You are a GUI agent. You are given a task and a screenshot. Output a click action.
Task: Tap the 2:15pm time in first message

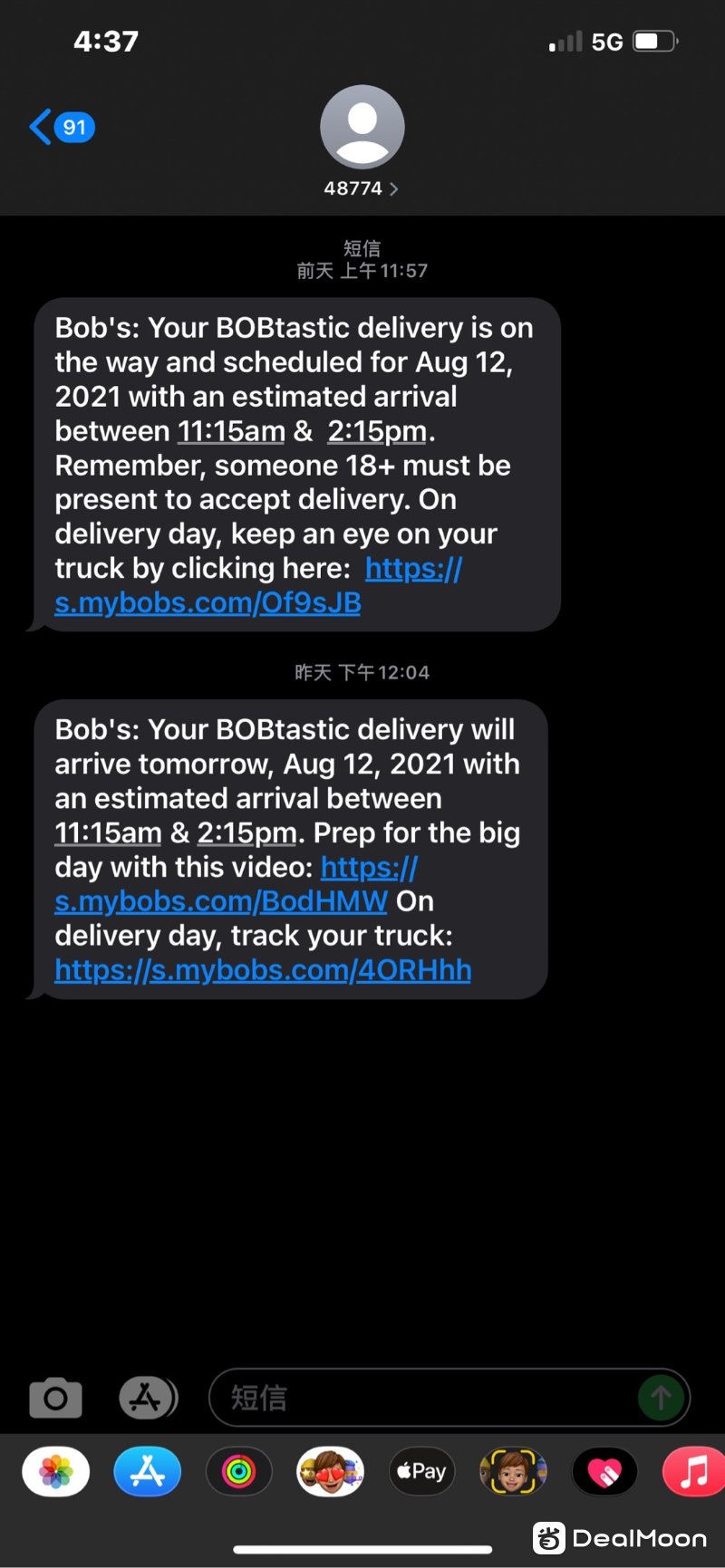376,431
